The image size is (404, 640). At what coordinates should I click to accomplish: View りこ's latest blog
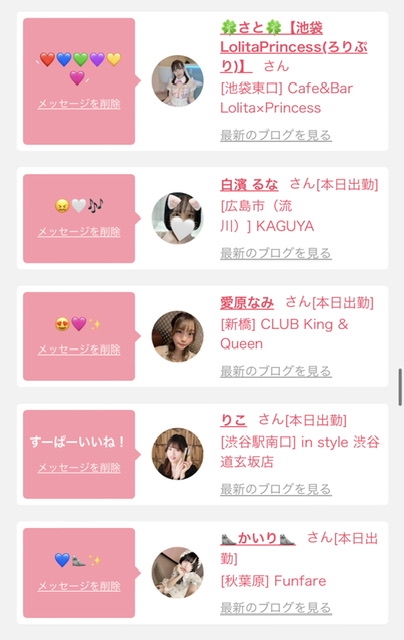click(276, 489)
